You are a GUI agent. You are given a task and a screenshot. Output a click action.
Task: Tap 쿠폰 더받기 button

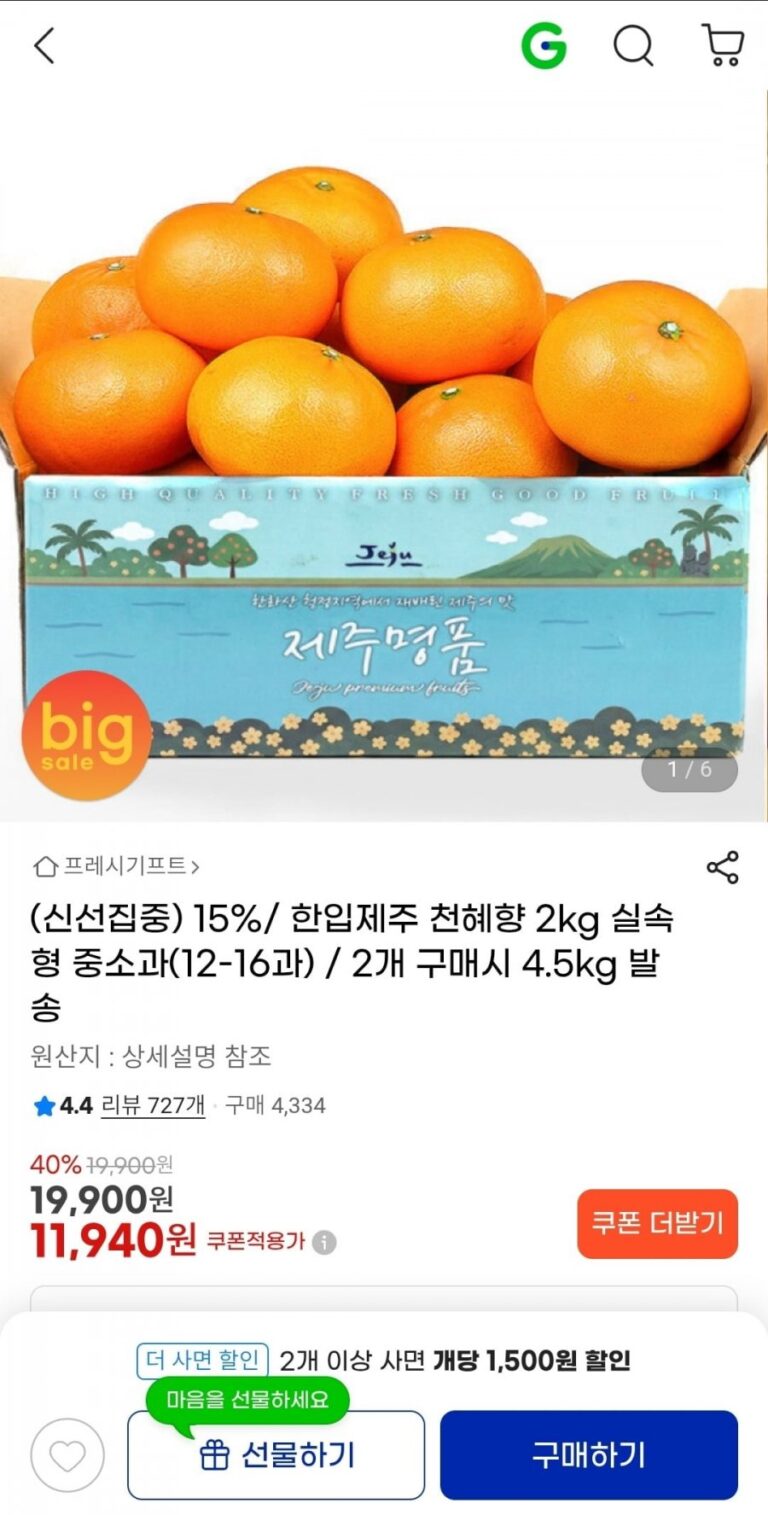[x=657, y=1223]
